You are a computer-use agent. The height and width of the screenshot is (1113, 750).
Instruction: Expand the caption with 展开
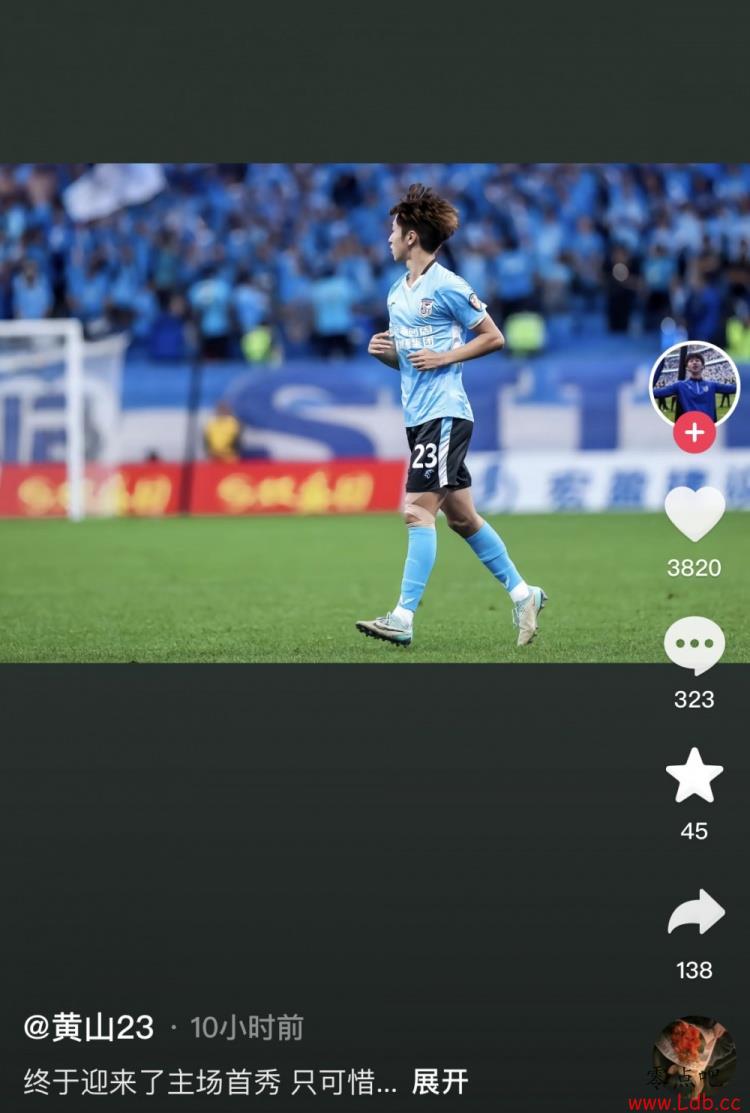[440, 1081]
